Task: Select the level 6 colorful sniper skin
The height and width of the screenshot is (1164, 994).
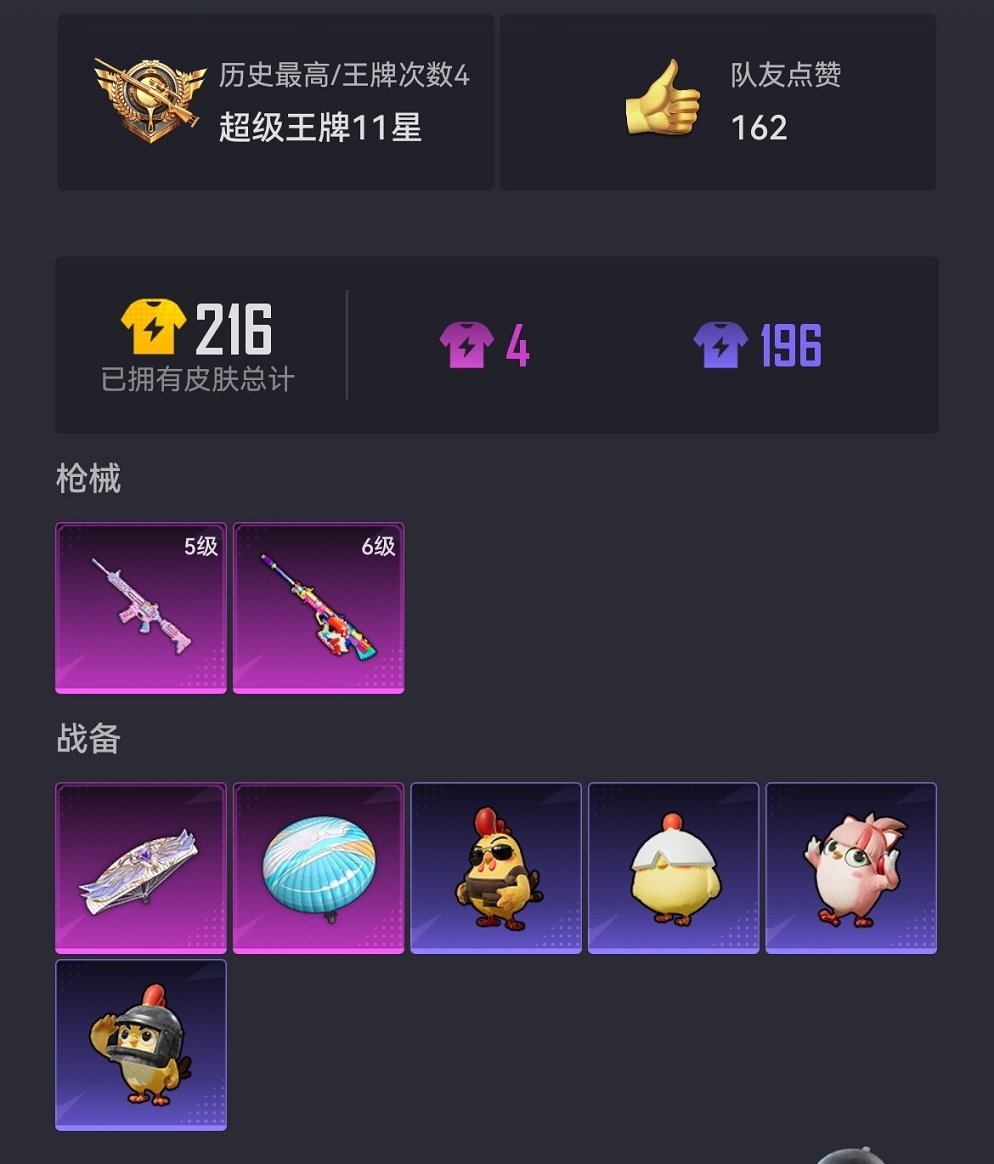Action: (317, 608)
